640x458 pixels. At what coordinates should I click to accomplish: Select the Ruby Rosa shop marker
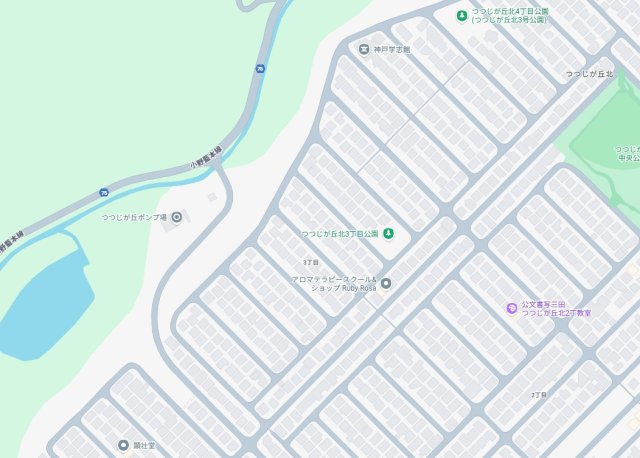(386, 283)
